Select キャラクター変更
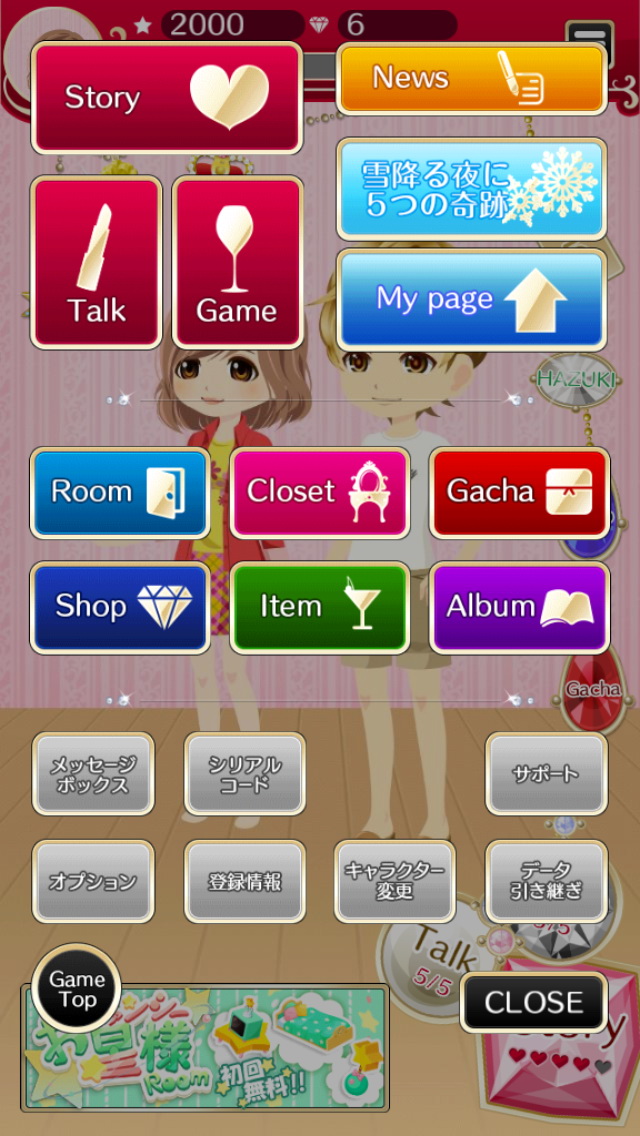This screenshot has width=640, height=1136. [395, 882]
